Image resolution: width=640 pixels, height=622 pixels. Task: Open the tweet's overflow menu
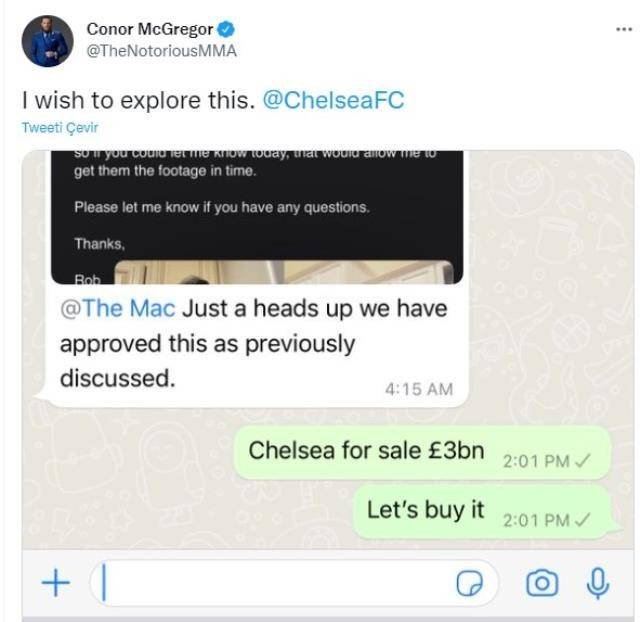point(623,29)
